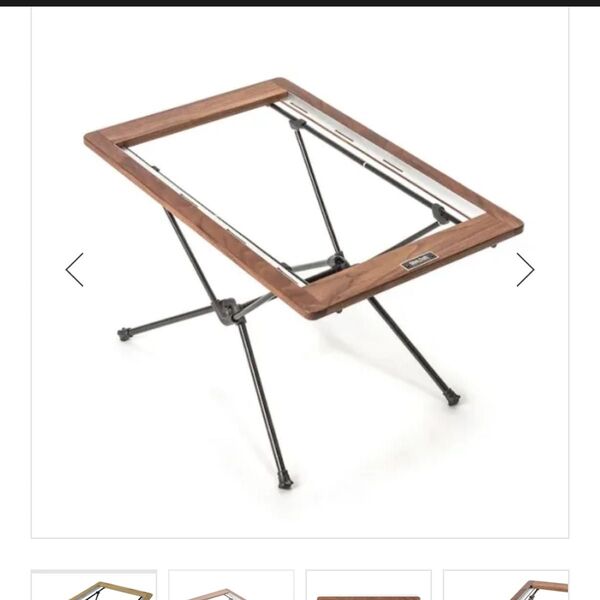Select the first thumbnail in the gallery
The height and width of the screenshot is (600, 600).
pyautogui.click(x=94, y=586)
